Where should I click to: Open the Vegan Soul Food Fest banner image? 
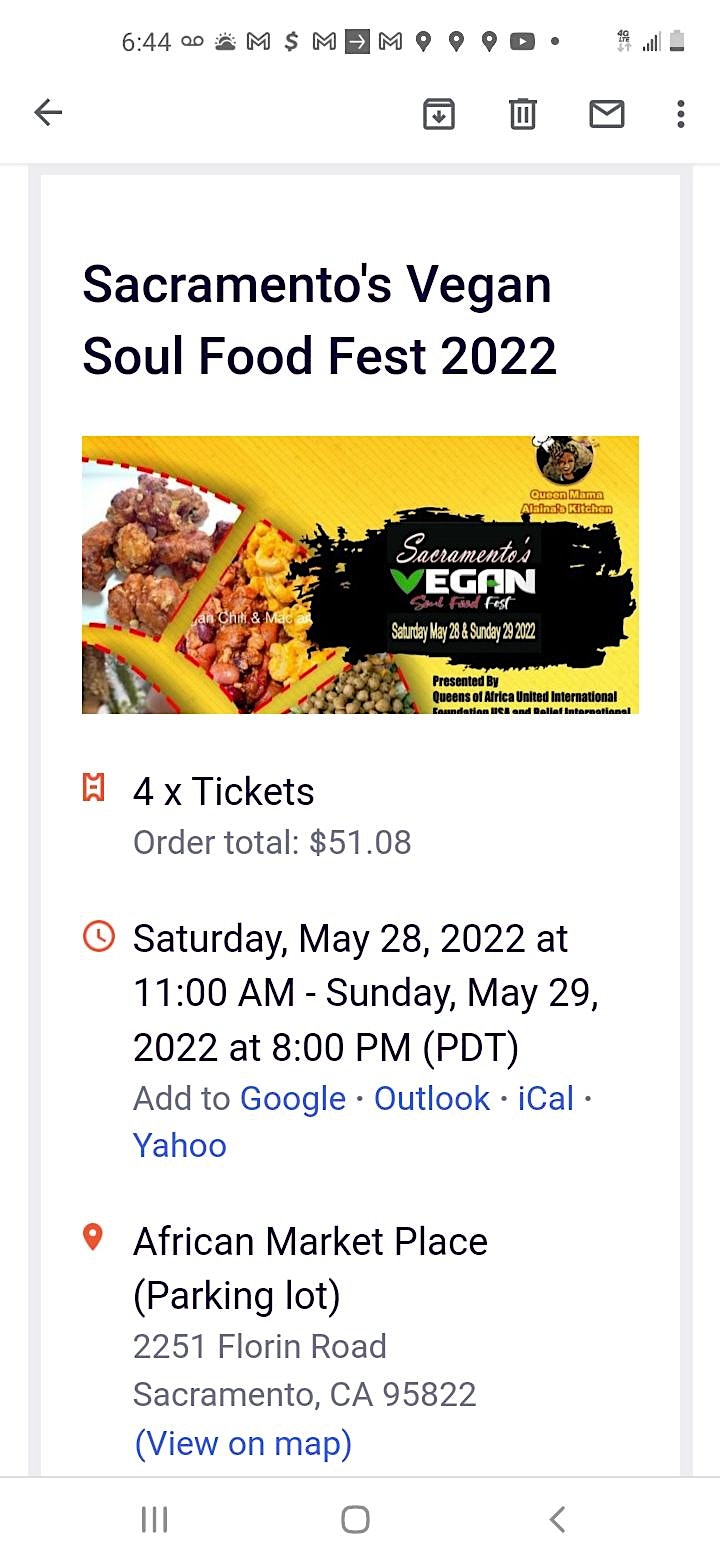(360, 574)
